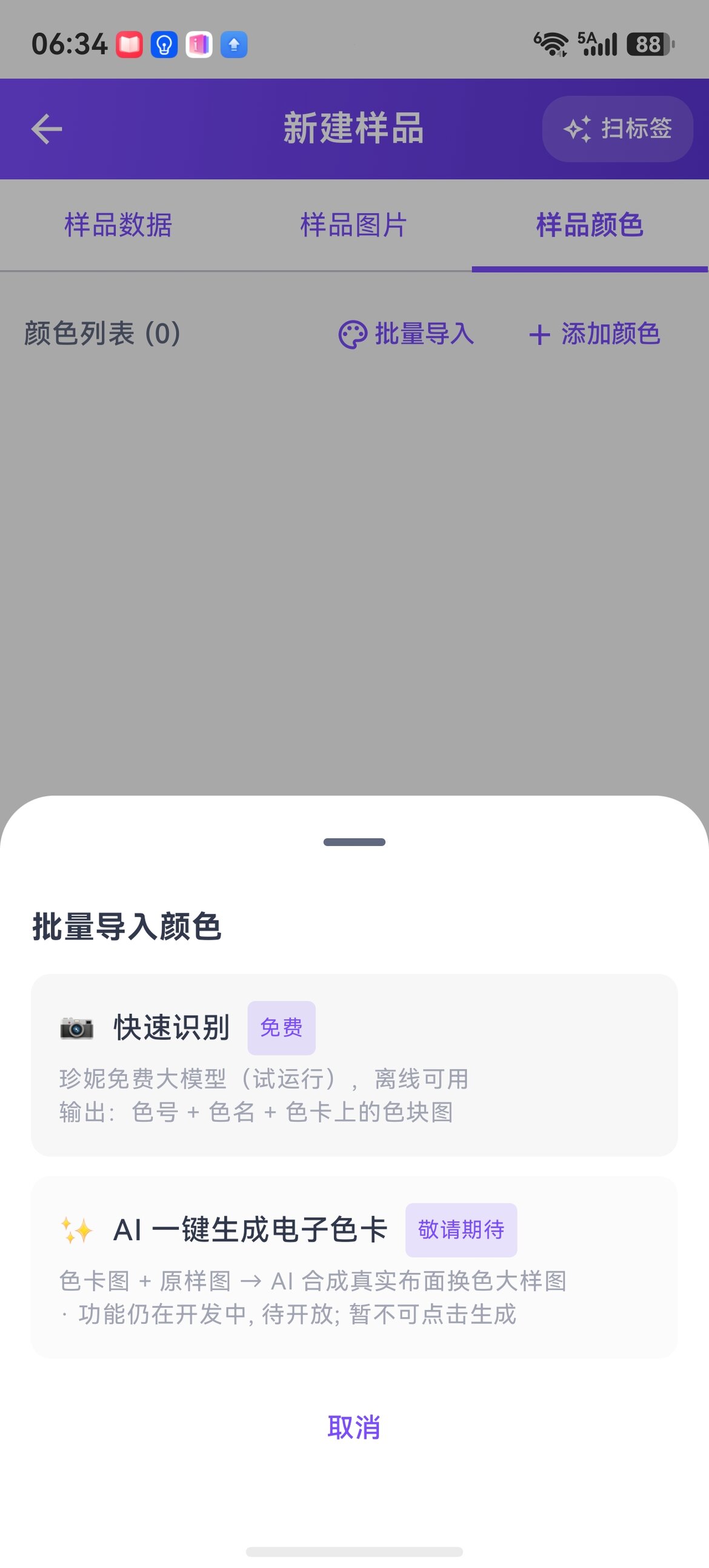Switch to the 样品图片 tab
Screen dimensions: 709x1568
tap(352, 225)
